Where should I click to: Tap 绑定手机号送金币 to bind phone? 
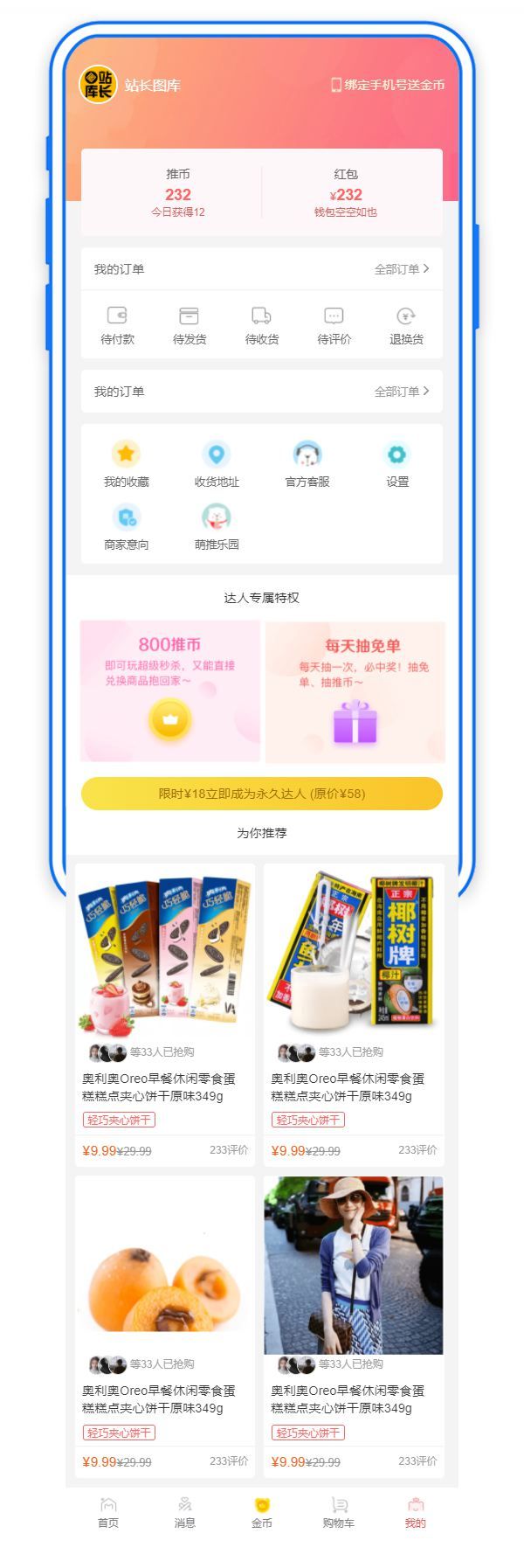tap(387, 85)
